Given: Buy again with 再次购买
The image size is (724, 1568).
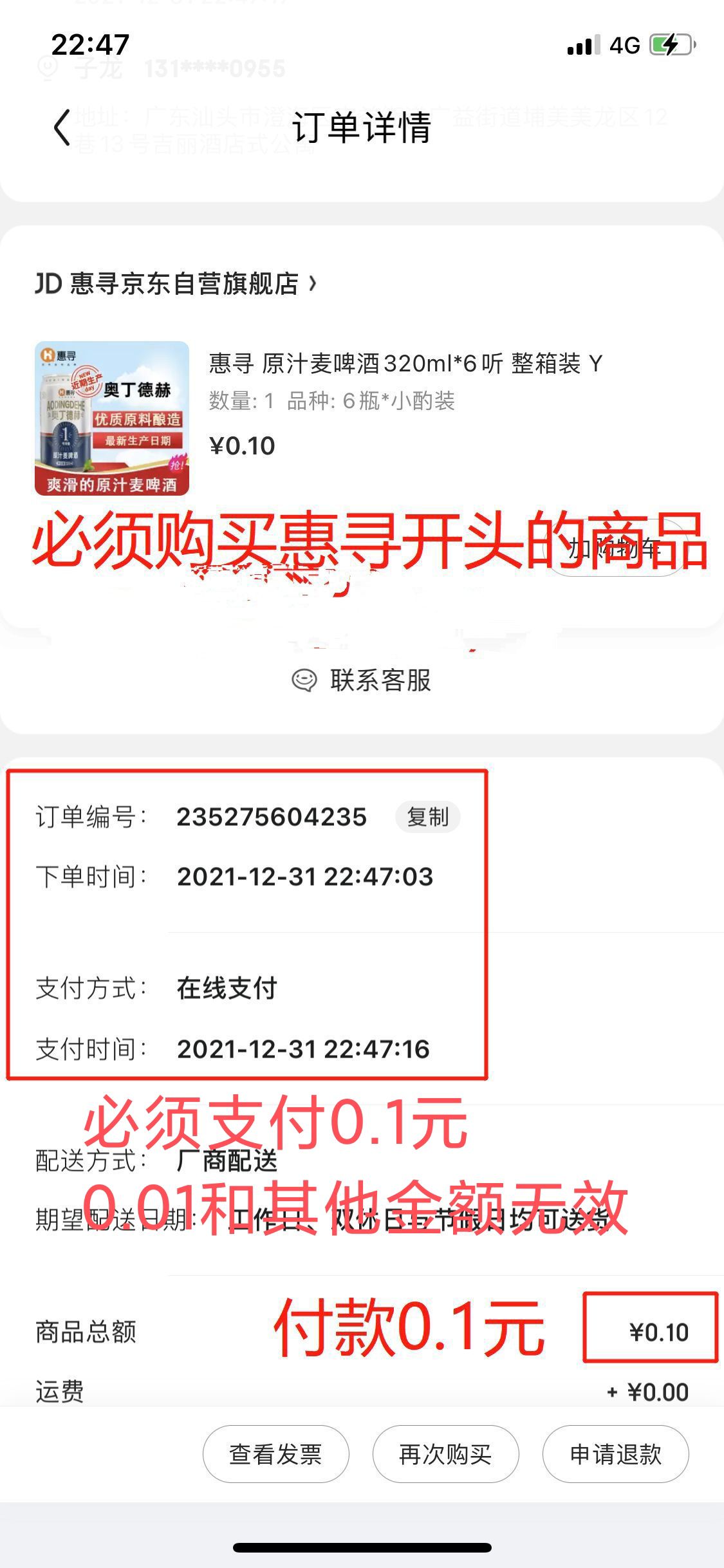Looking at the screenshot, I should coord(445,1454).
